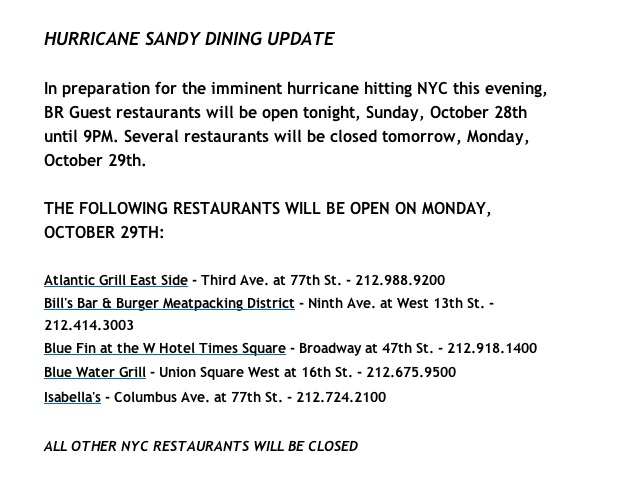The height and width of the screenshot is (487, 632).
Task: Open the Atlantic Grill East Side link
Action: tap(116, 280)
